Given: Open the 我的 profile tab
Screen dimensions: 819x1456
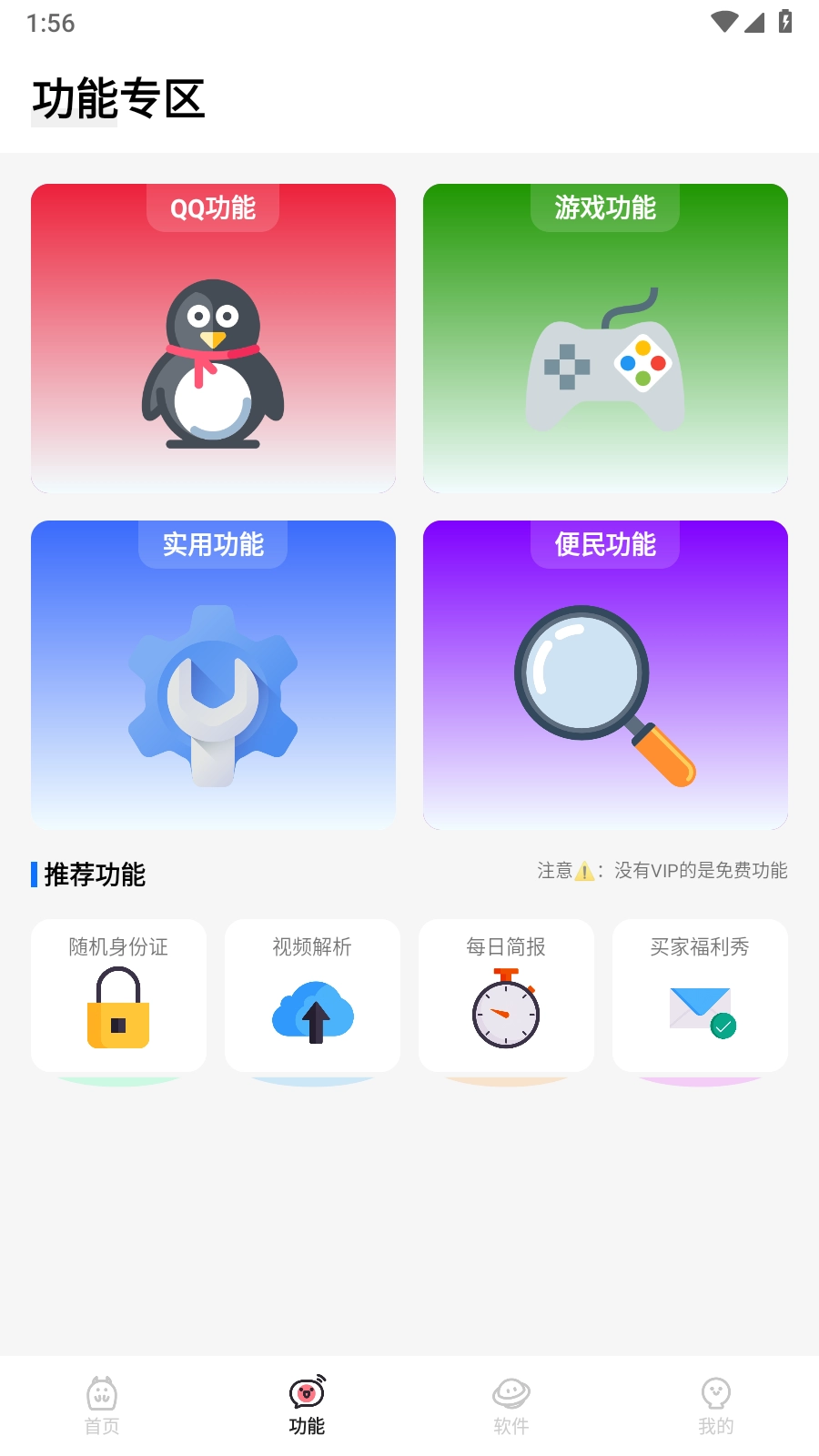Looking at the screenshot, I should pos(716,1403).
